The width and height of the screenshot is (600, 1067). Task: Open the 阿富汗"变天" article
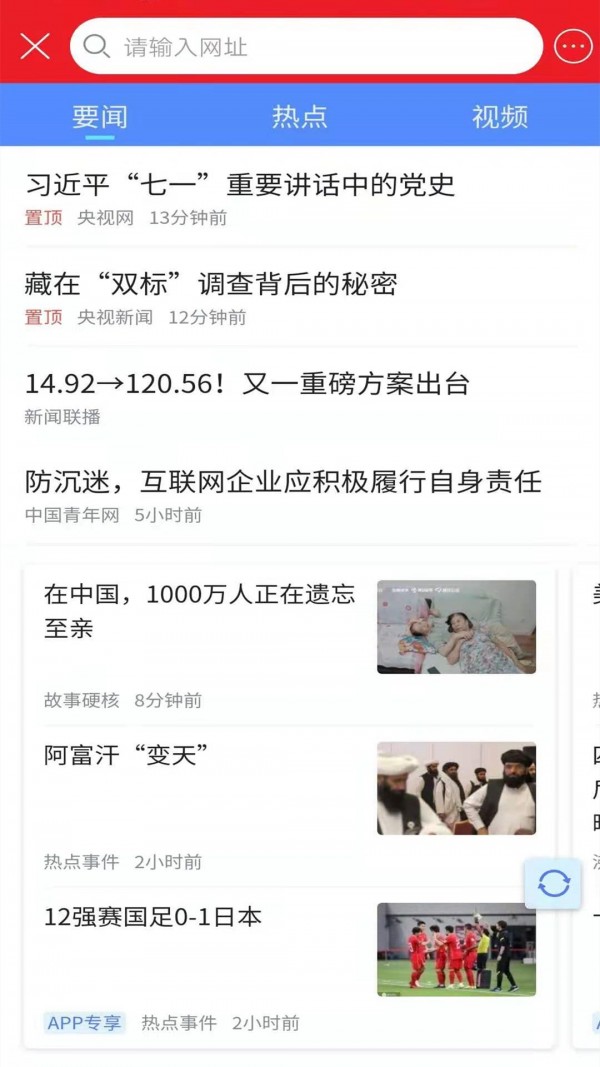point(126,756)
